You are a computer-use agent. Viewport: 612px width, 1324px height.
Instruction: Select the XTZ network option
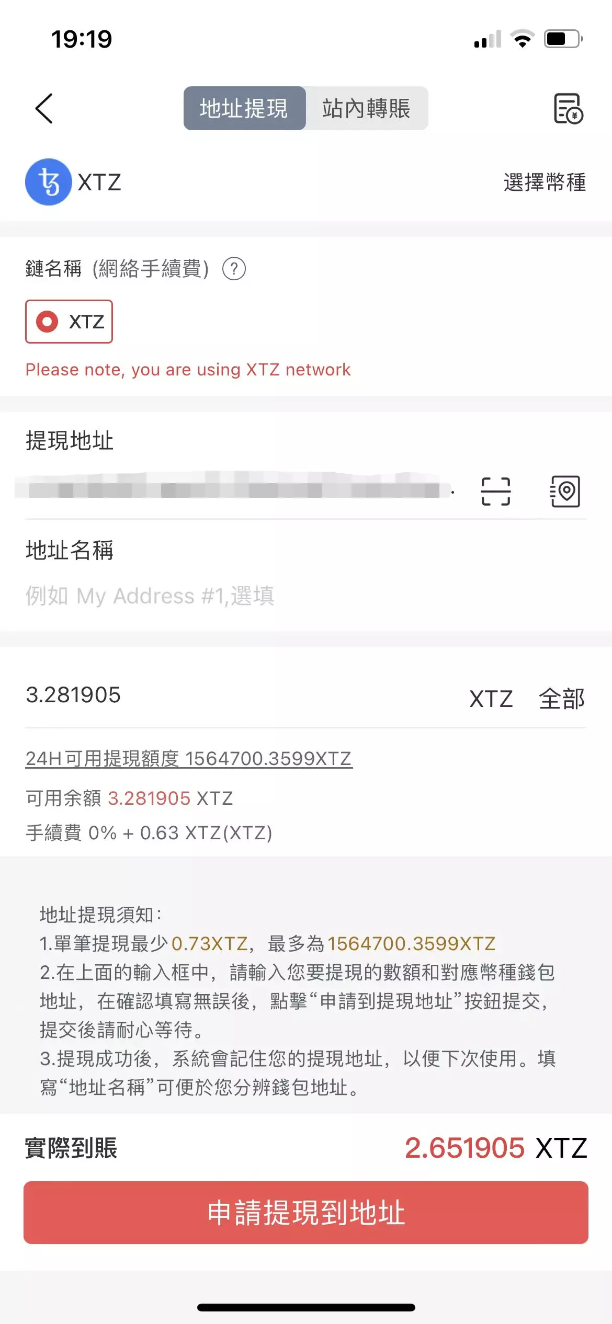(69, 322)
